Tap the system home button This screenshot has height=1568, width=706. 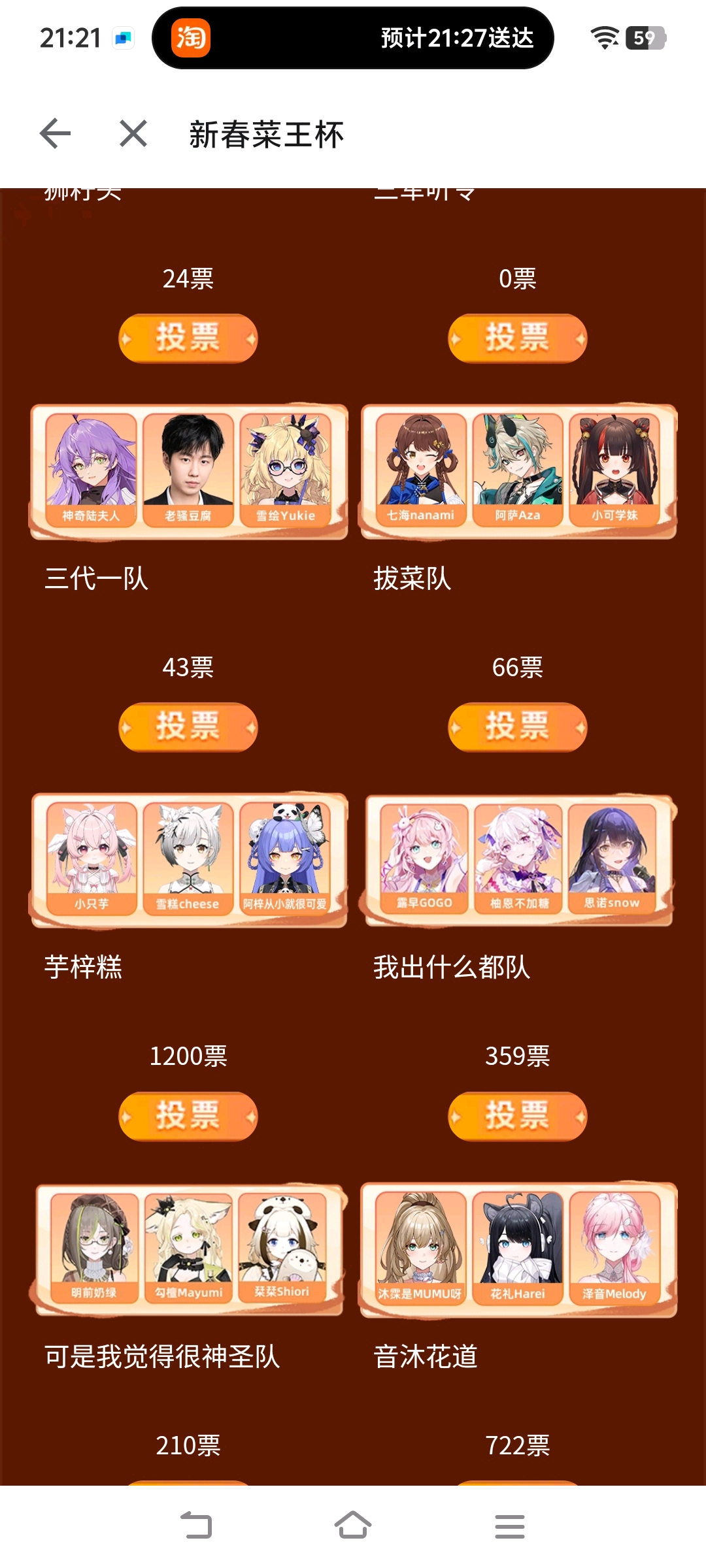(x=353, y=1526)
